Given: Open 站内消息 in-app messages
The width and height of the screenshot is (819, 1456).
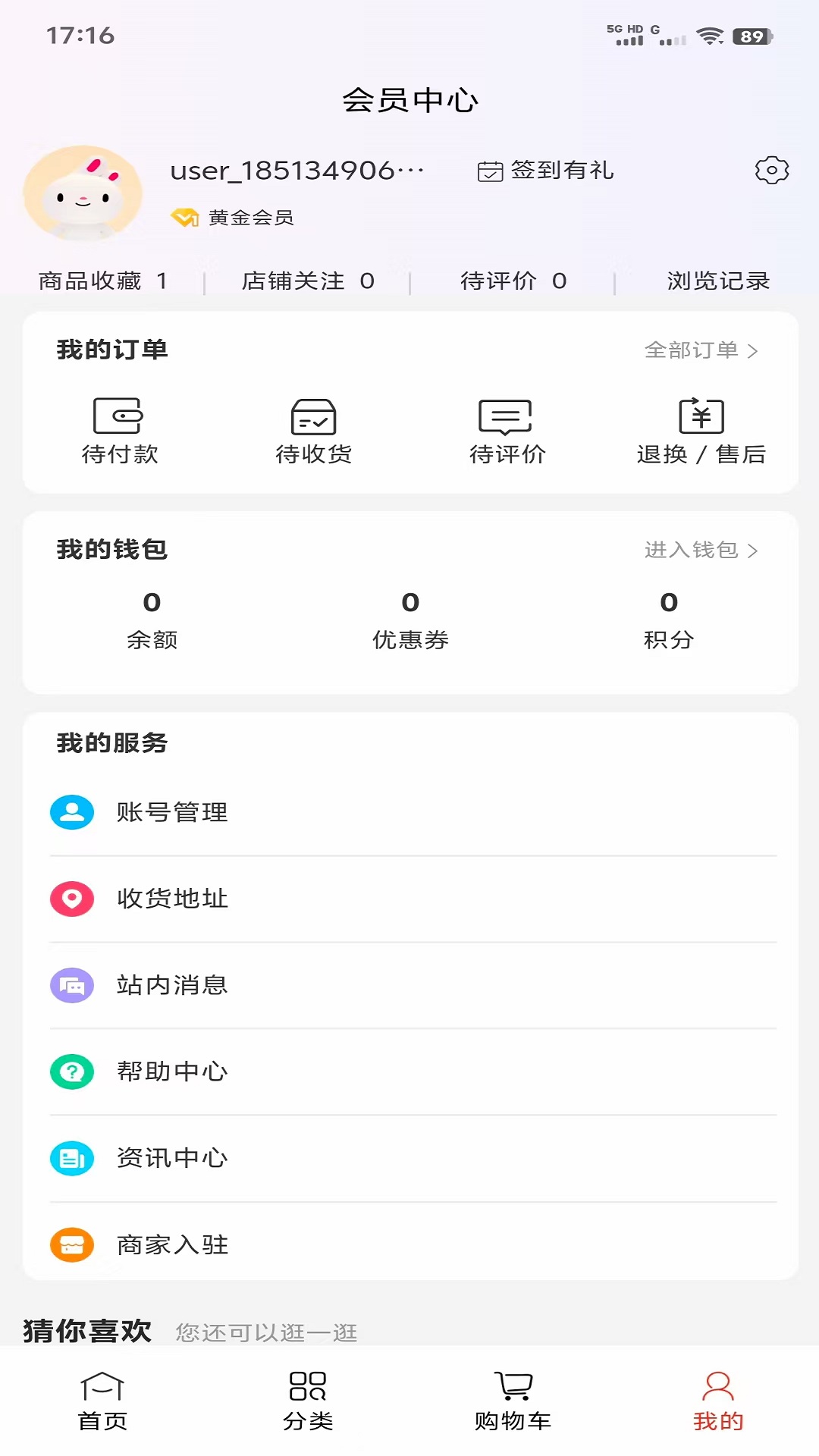Looking at the screenshot, I should click(x=172, y=985).
